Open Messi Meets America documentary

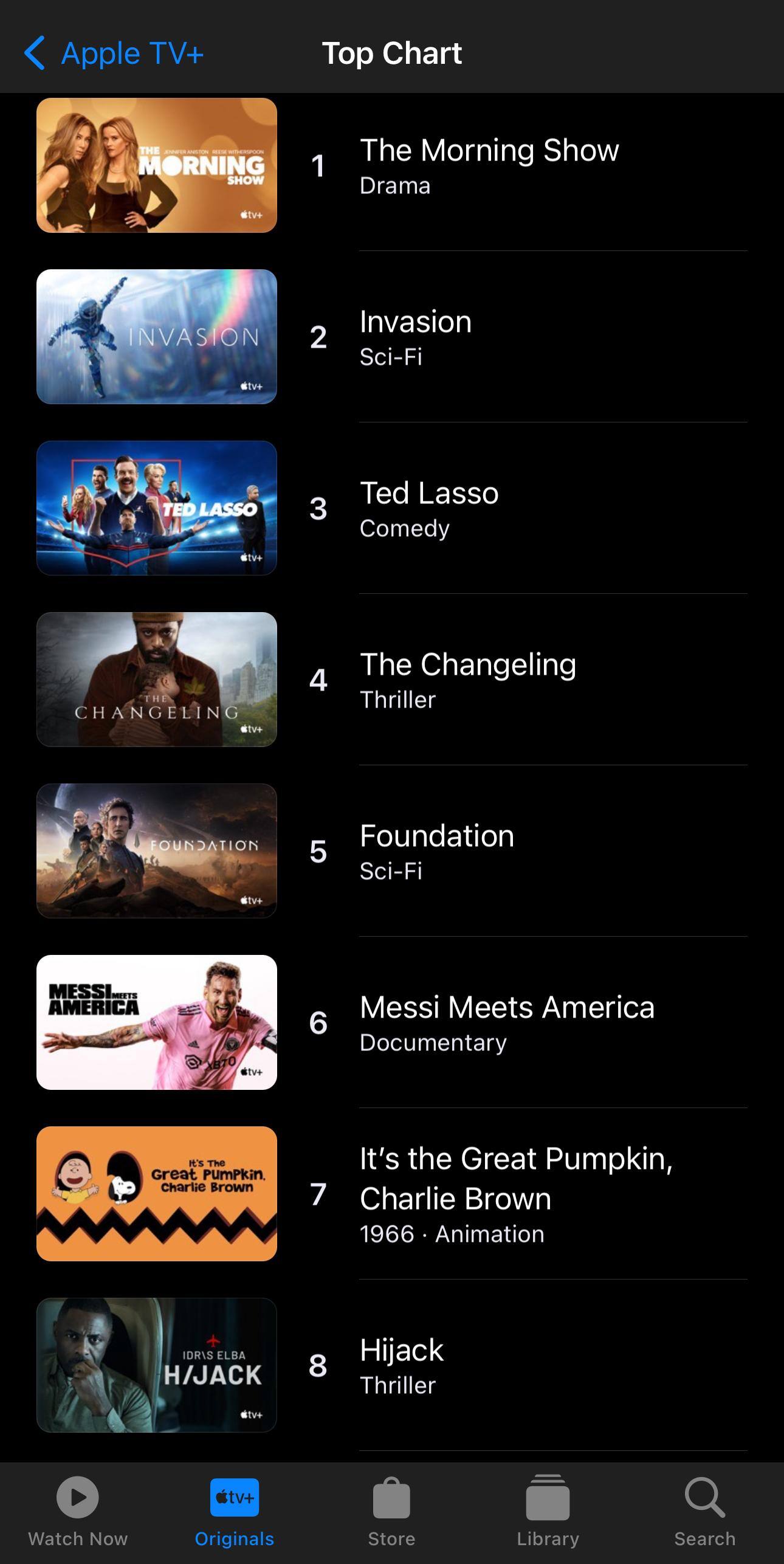[506, 1022]
